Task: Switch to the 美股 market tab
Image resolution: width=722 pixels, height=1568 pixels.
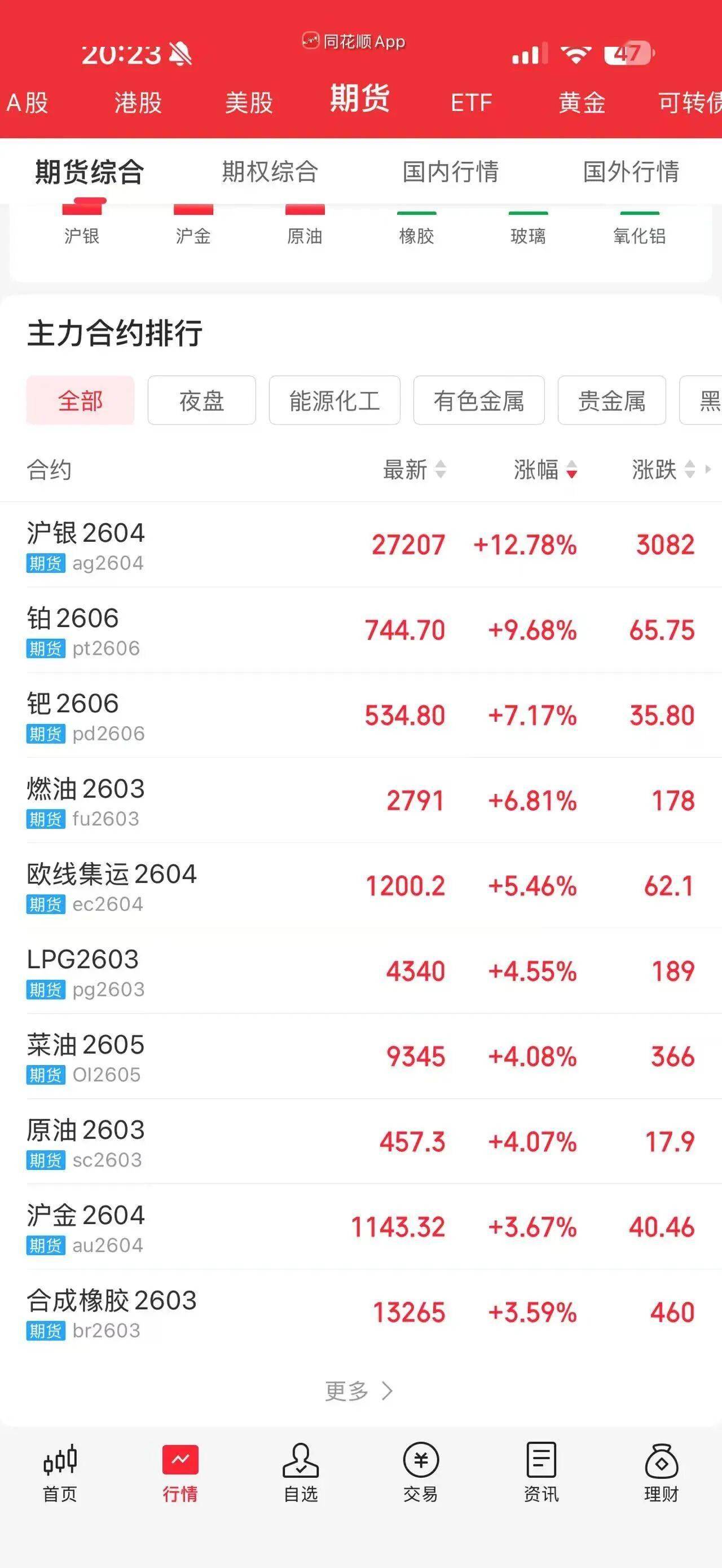Action: [248, 102]
